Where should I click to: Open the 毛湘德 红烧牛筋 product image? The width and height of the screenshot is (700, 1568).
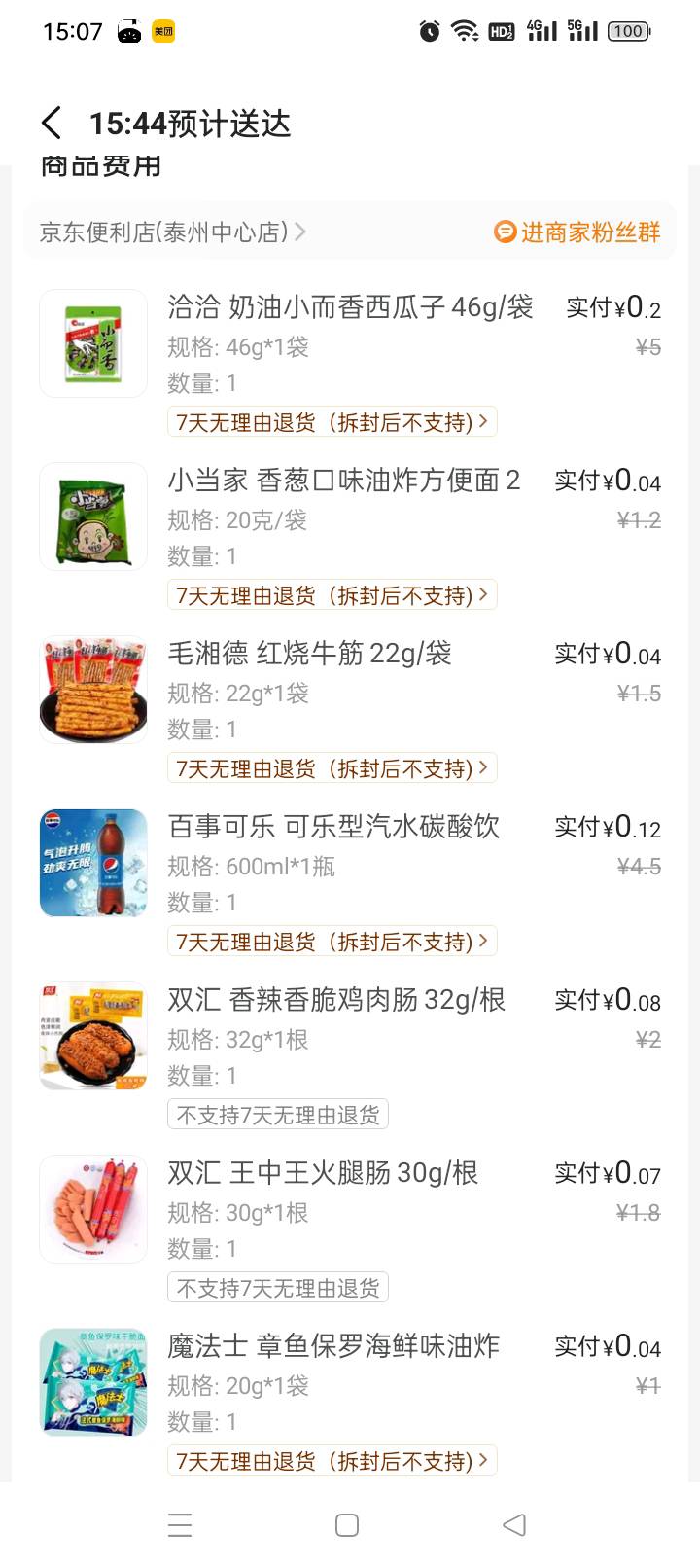point(93,690)
